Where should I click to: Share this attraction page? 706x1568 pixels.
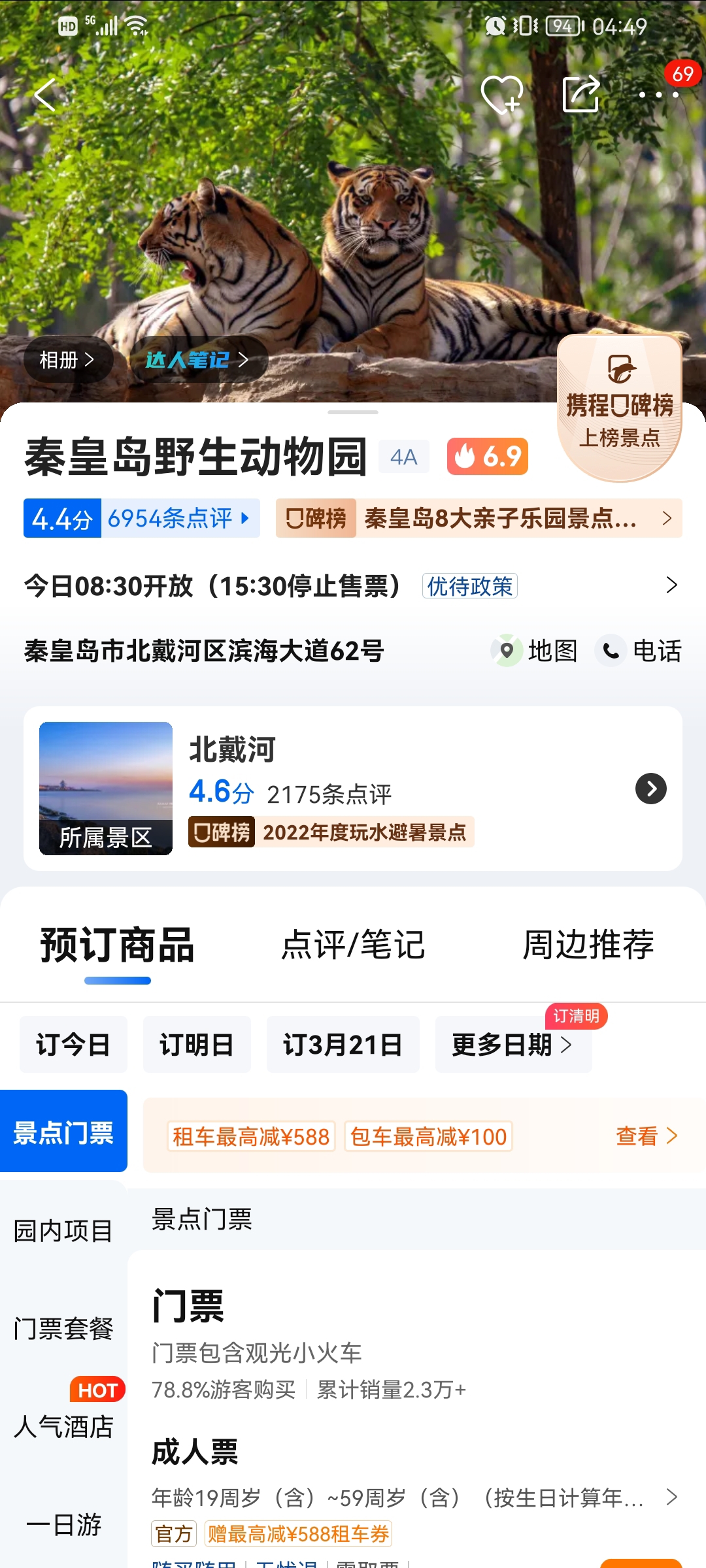580,95
